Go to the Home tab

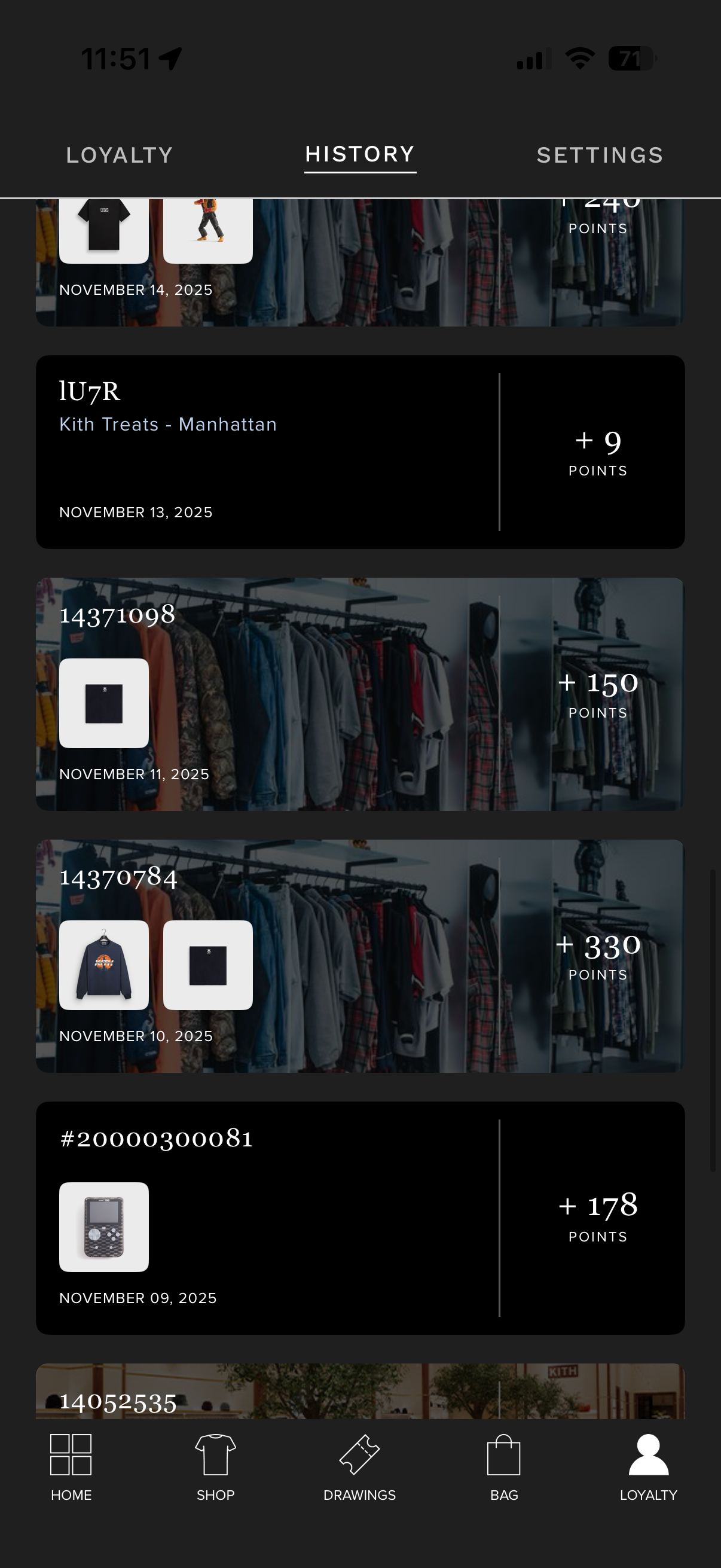pos(71,1467)
